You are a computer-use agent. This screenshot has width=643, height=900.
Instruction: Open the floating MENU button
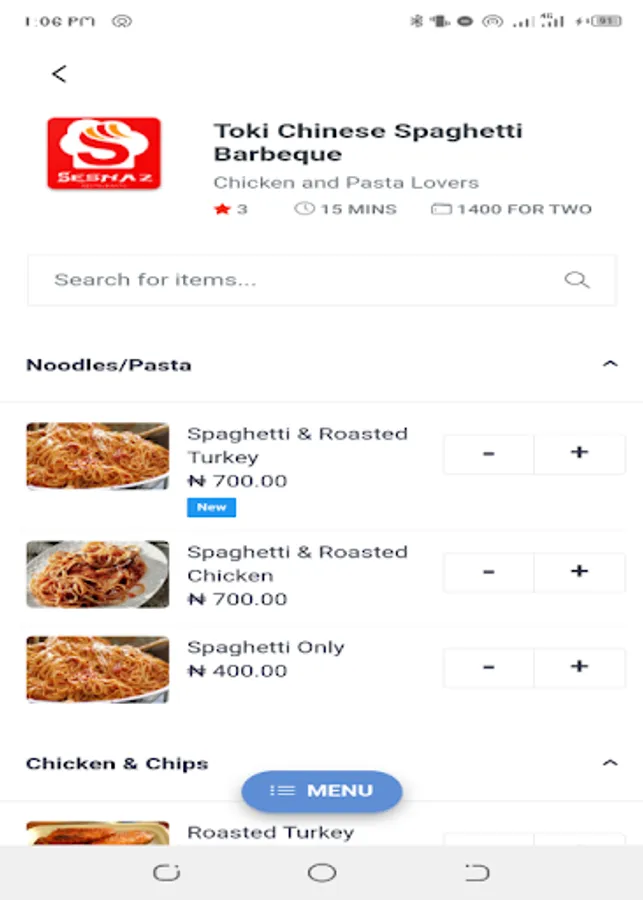322,791
